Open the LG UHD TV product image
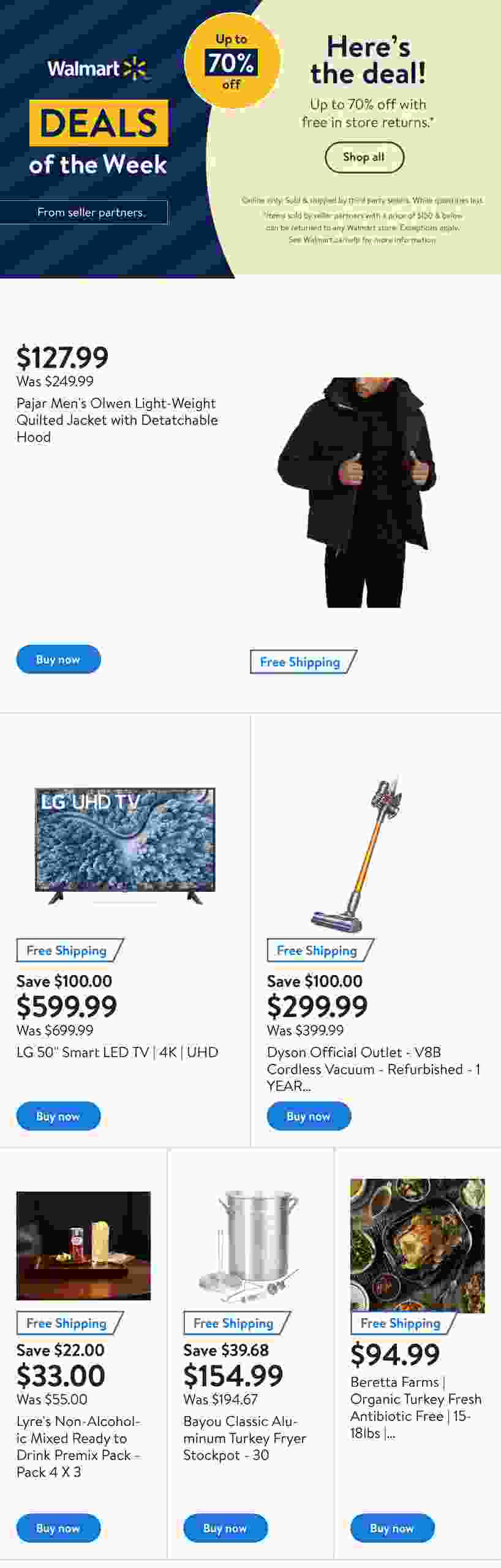The height and width of the screenshot is (1568, 501). (125, 845)
